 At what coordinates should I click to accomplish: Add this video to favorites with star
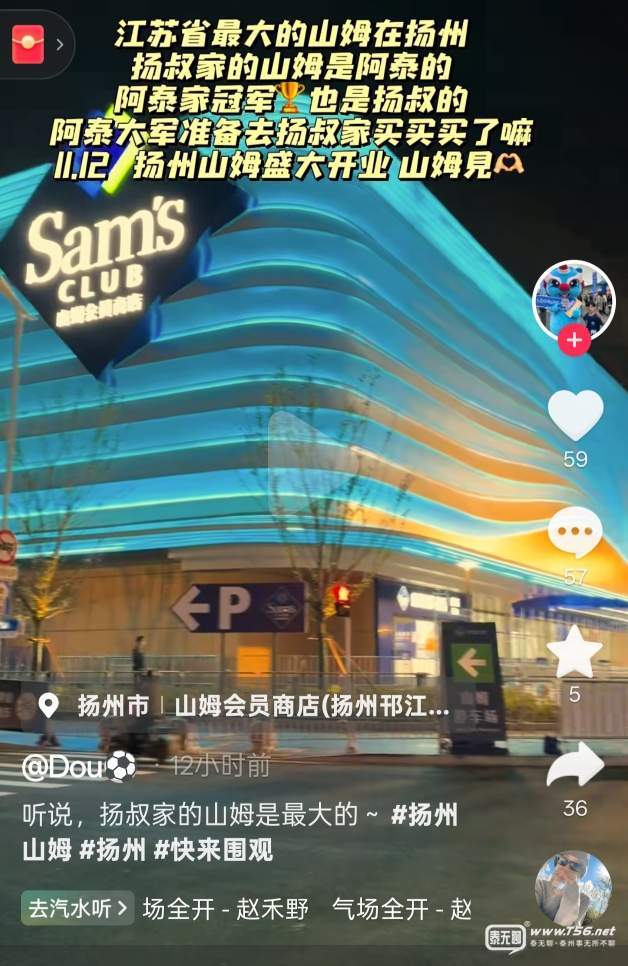coord(575,651)
